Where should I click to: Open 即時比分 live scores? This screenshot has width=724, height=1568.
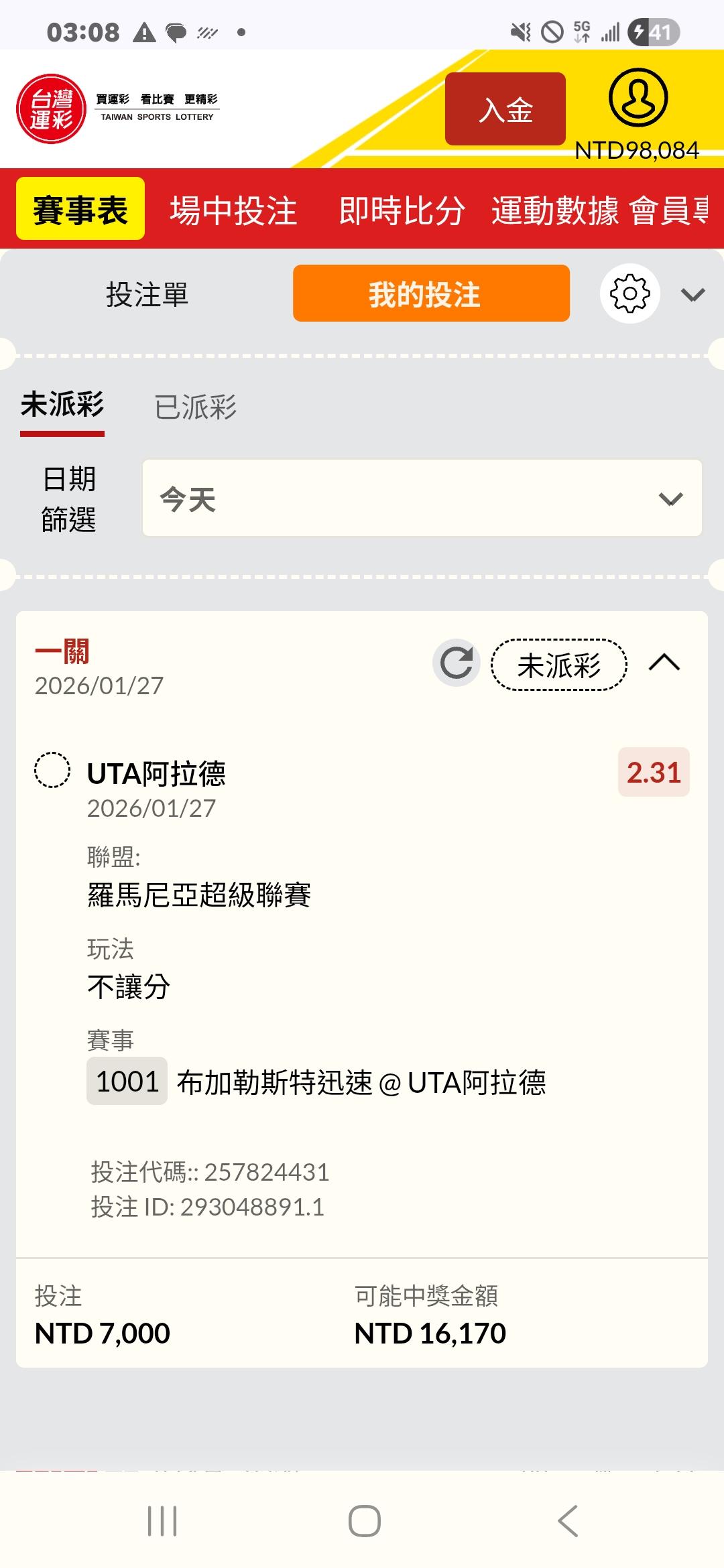click(x=402, y=210)
